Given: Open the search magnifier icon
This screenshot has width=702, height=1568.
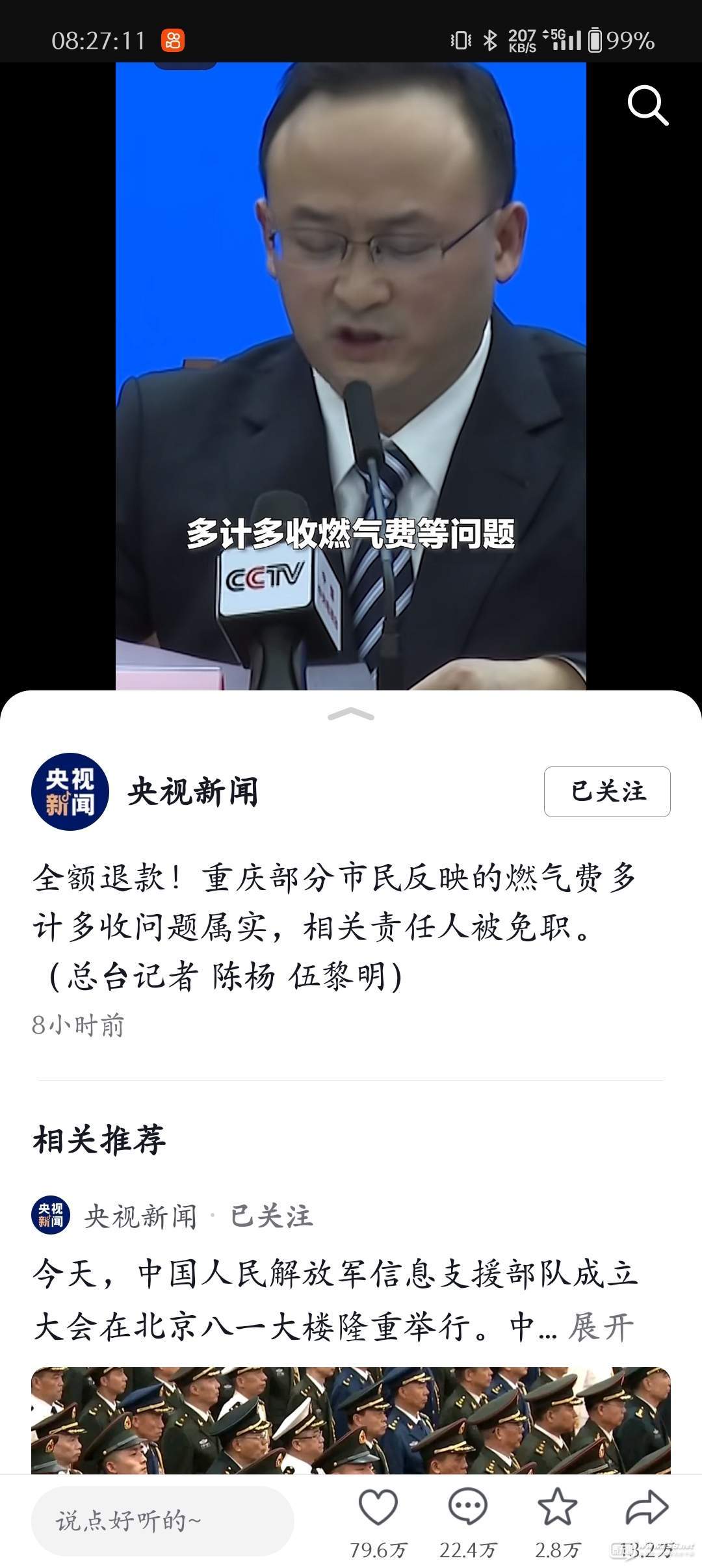Looking at the screenshot, I should click(647, 105).
